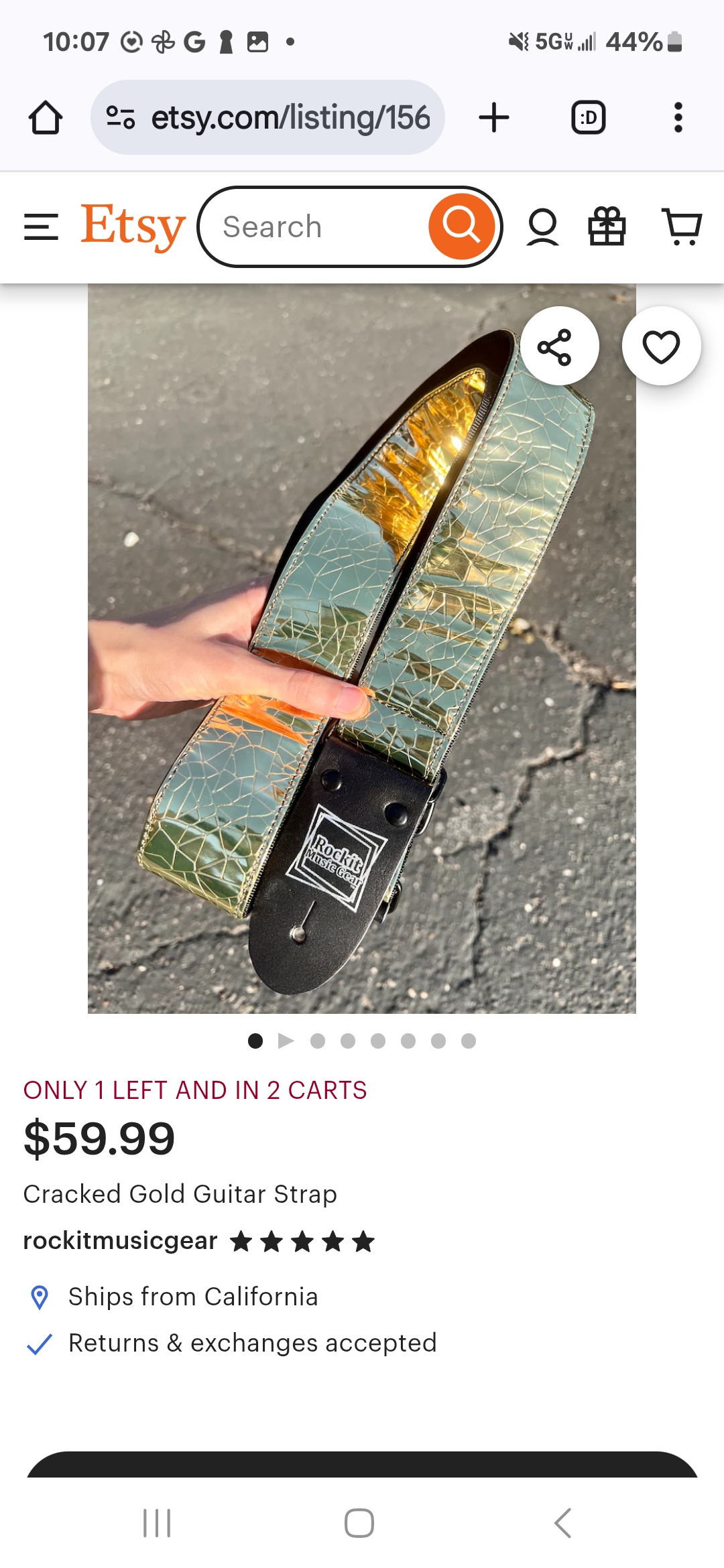This screenshot has width=724, height=1568.
Task: Open the Etsy gift icon
Action: tap(607, 226)
